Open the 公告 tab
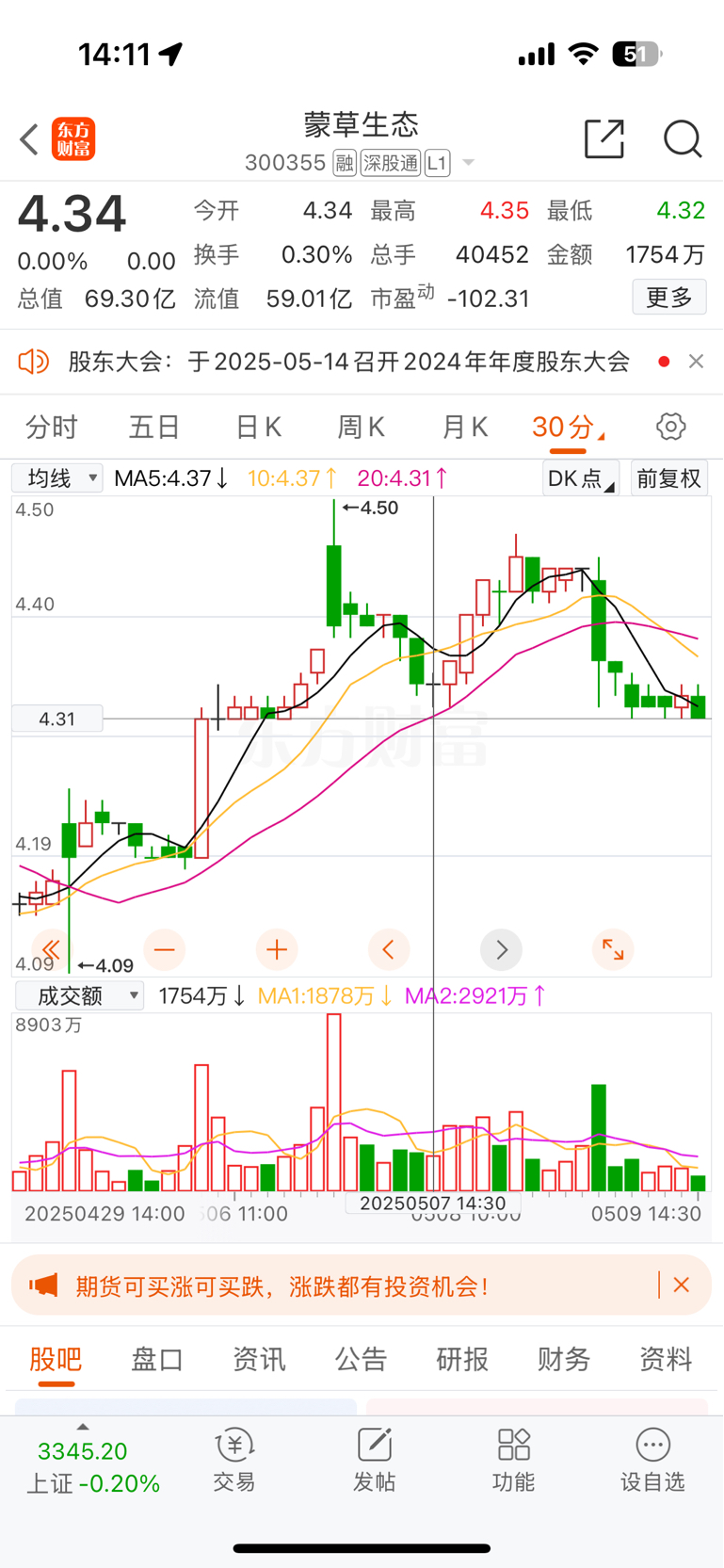The image size is (724, 1568). pos(361,1359)
